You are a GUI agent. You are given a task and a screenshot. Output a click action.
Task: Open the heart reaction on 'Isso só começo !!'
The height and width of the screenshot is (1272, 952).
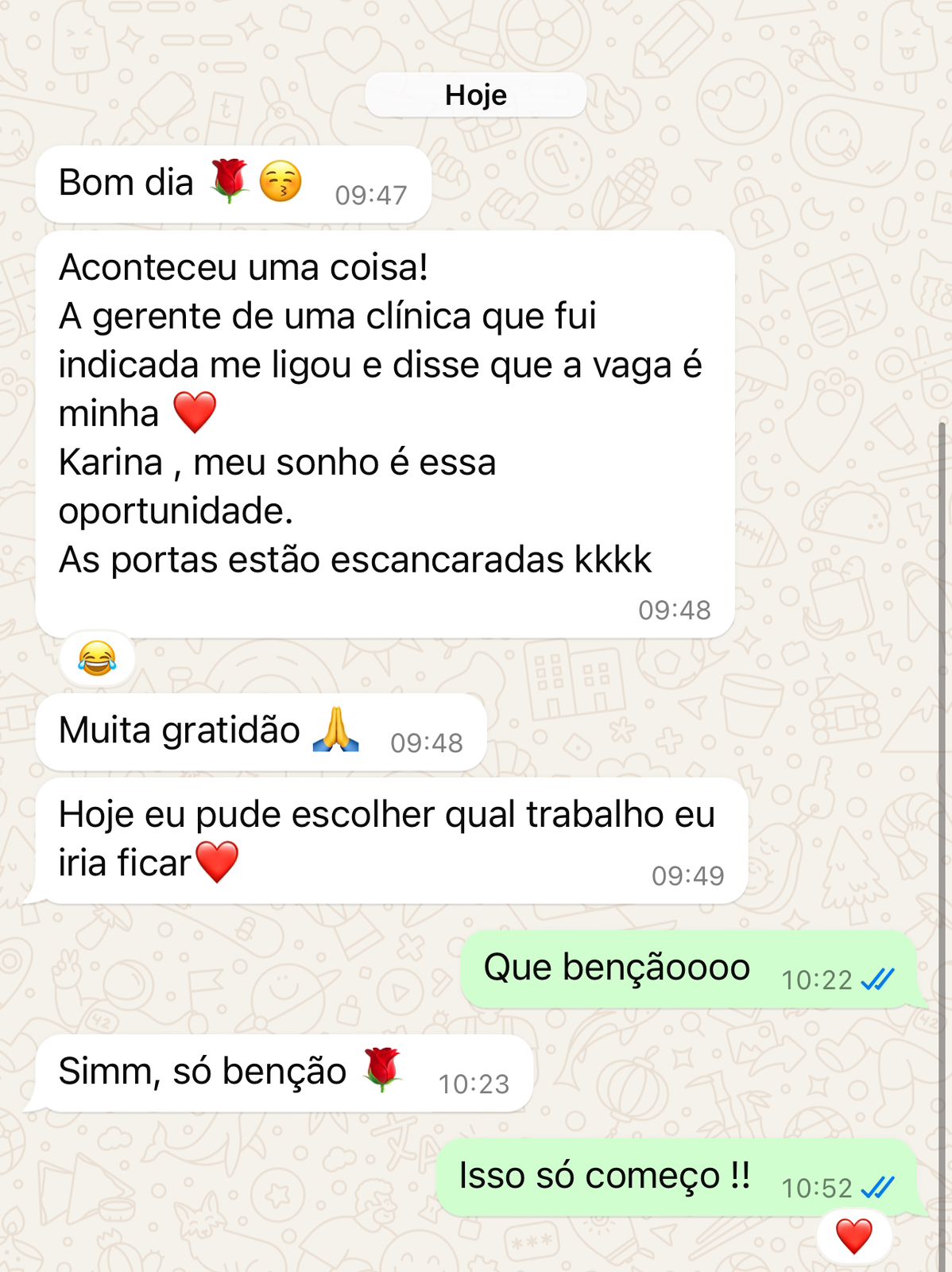point(854,1236)
